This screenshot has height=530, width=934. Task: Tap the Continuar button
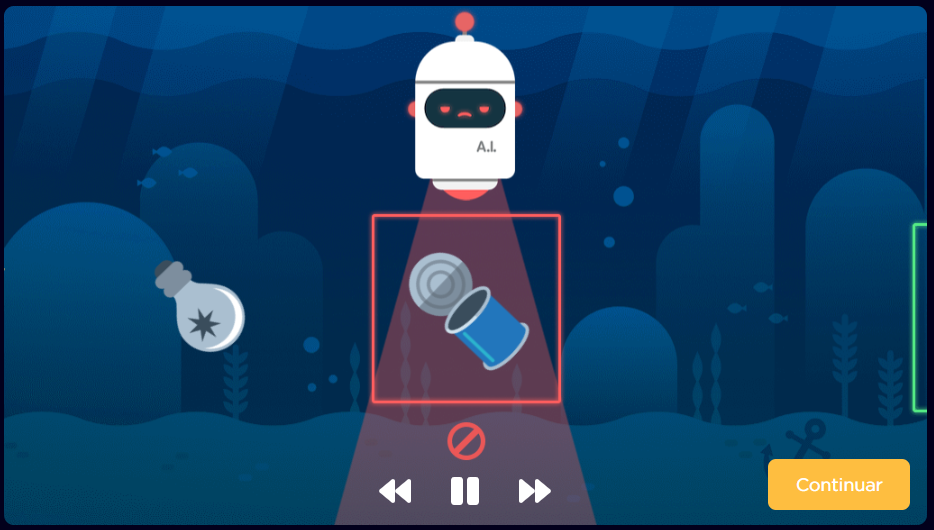pyautogui.click(x=838, y=485)
